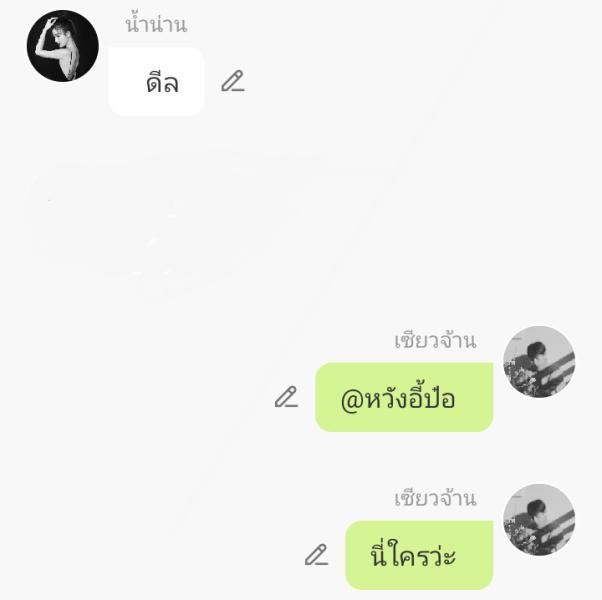Open น้ำน่าน's profile picture
The height and width of the screenshot is (600, 602).
coord(62,46)
